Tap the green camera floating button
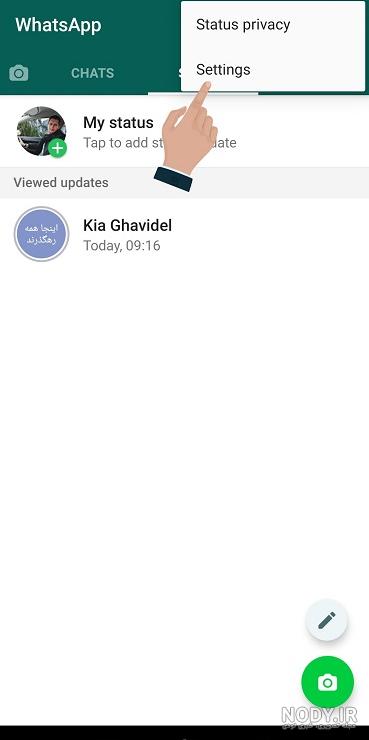The height and width of the screenshot is (740, 369). point(327,682)
